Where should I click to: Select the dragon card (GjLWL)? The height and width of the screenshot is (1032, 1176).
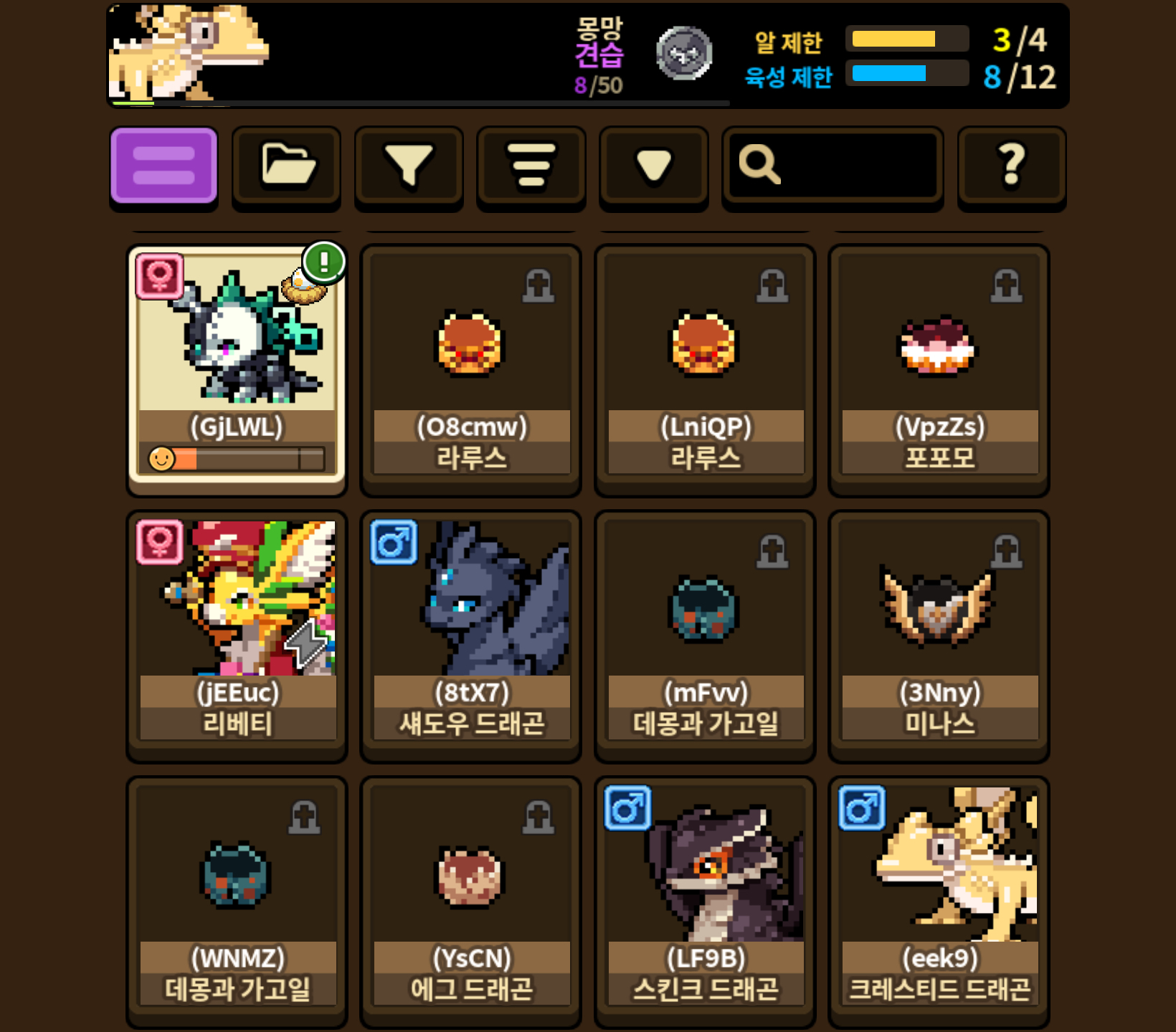tap(237, 370)
